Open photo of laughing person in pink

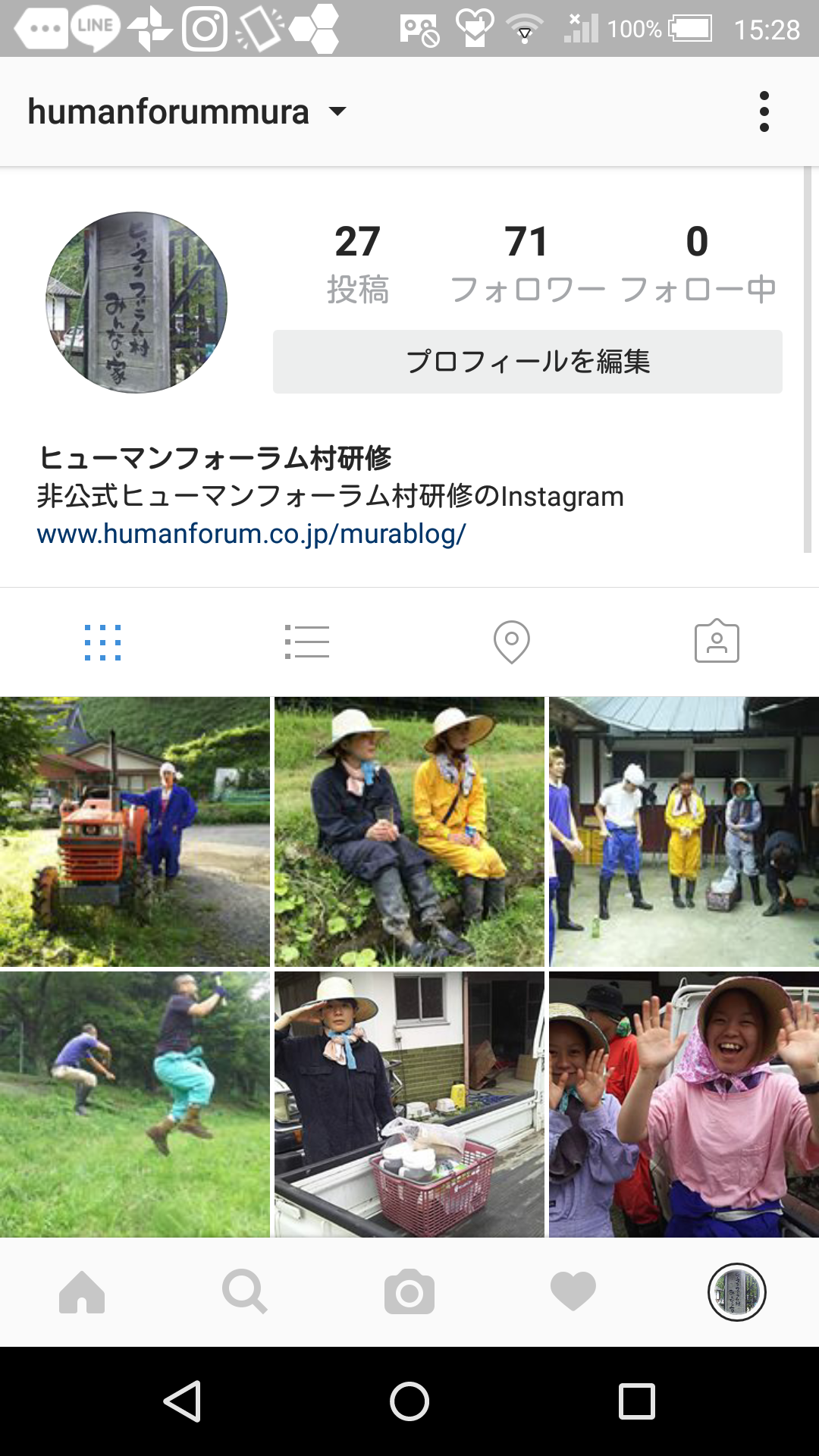(684, 1104)
